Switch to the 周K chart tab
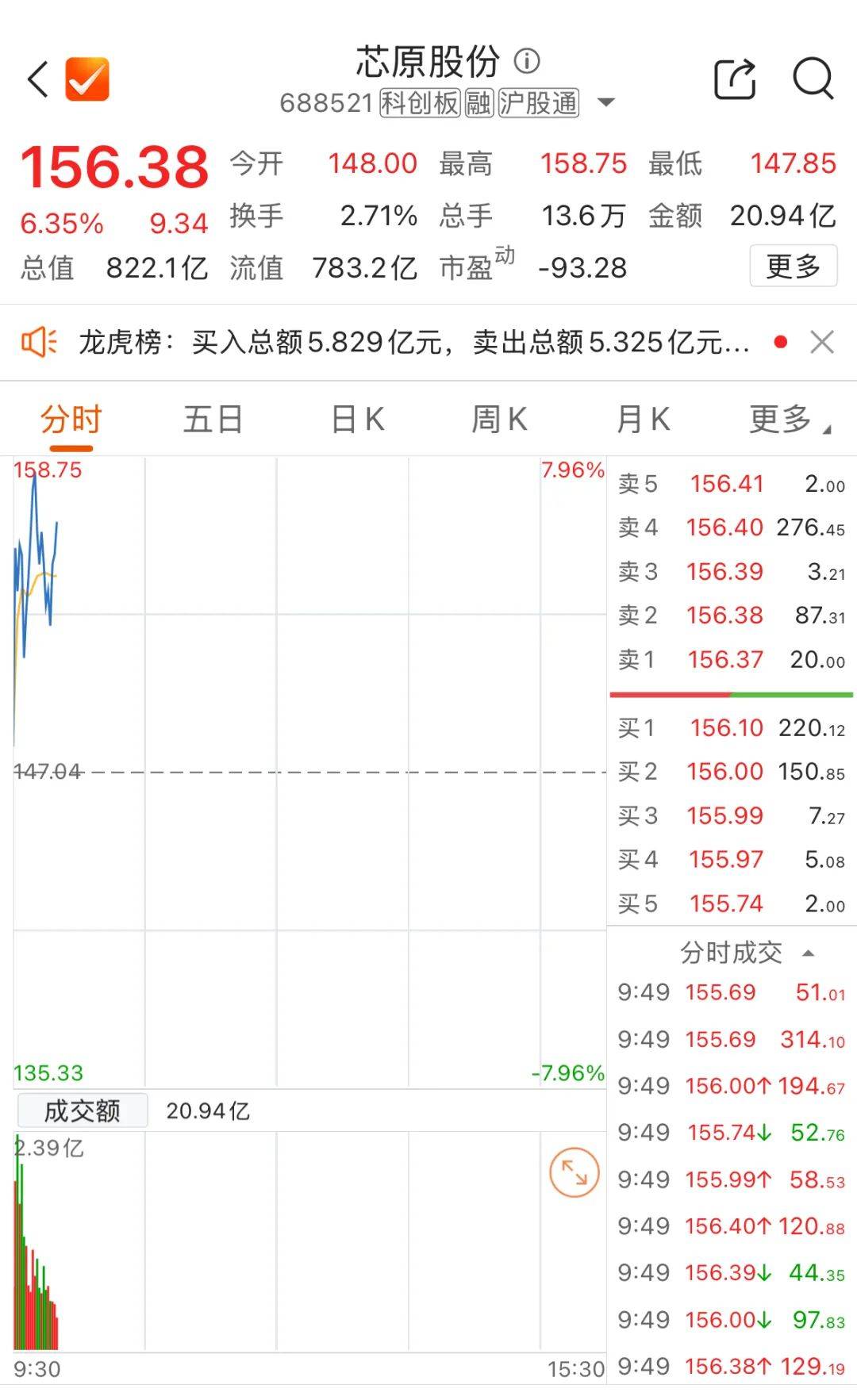857x1400 pixels. (x=500, y=420)
